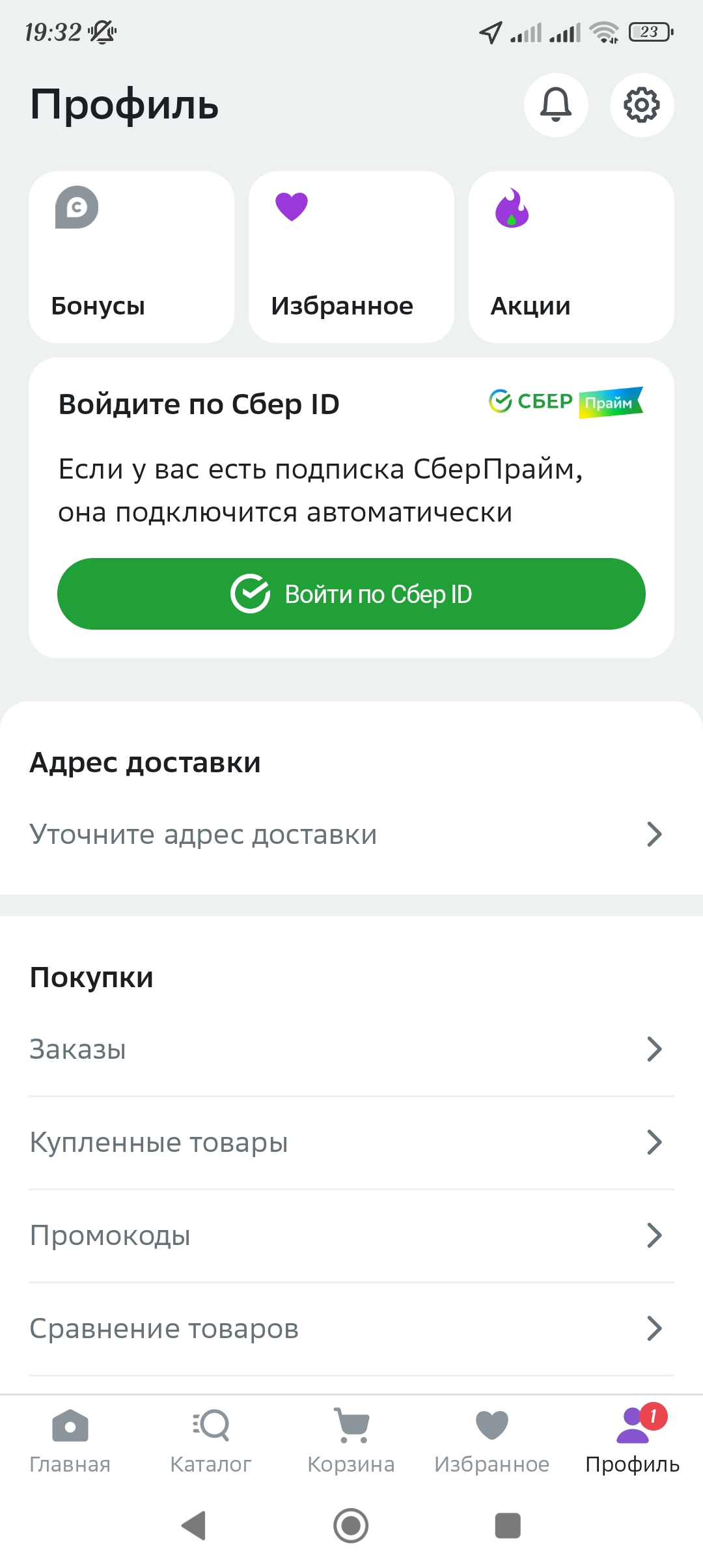The height and width of the screenshot is (1568, 703).
Task: Go back with the system back button
Action: click(194, 1525)
